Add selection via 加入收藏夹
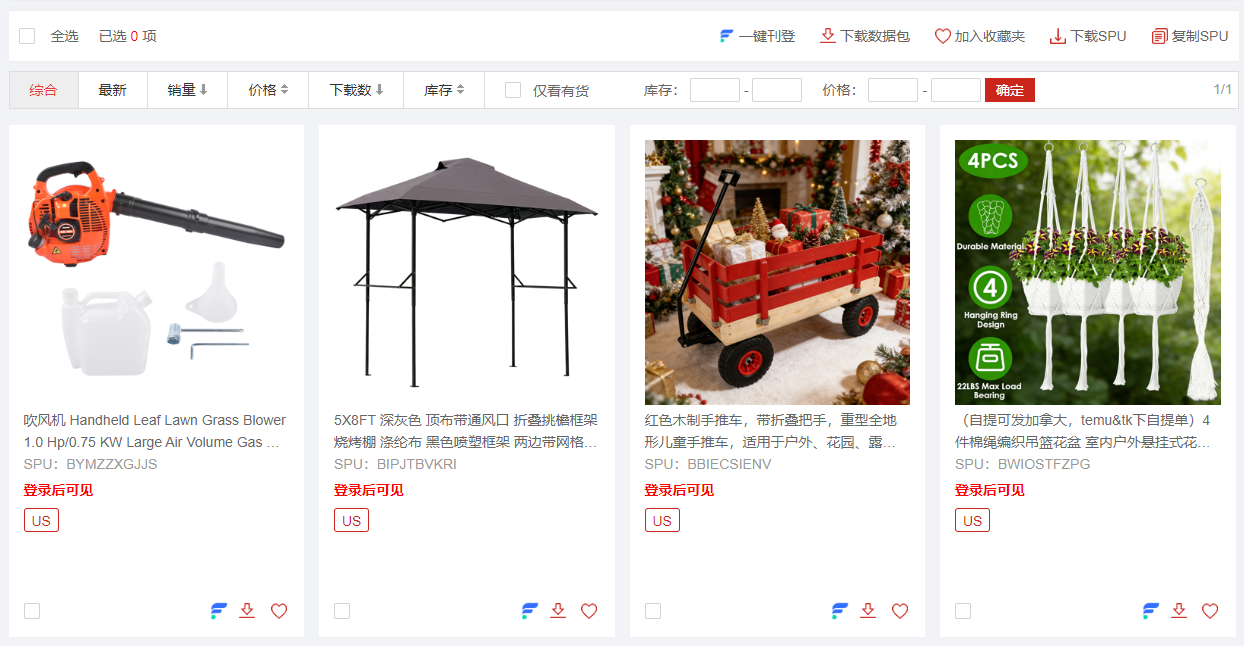Image resolution: width=1244 pixels, height=646 pixels. tap(979, 36)
